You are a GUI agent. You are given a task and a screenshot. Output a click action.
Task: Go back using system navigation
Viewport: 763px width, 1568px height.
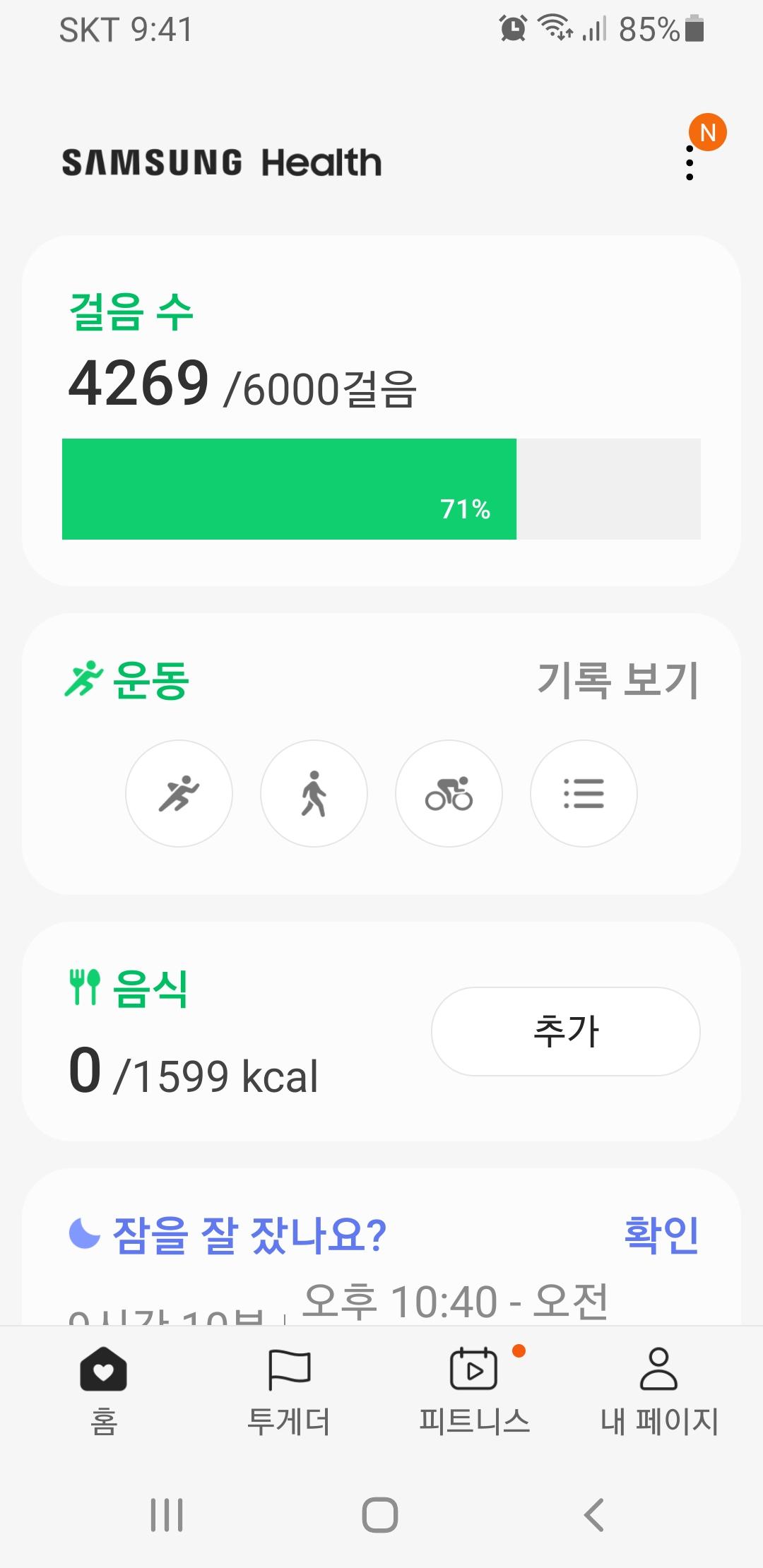(x=594, y=1515)
